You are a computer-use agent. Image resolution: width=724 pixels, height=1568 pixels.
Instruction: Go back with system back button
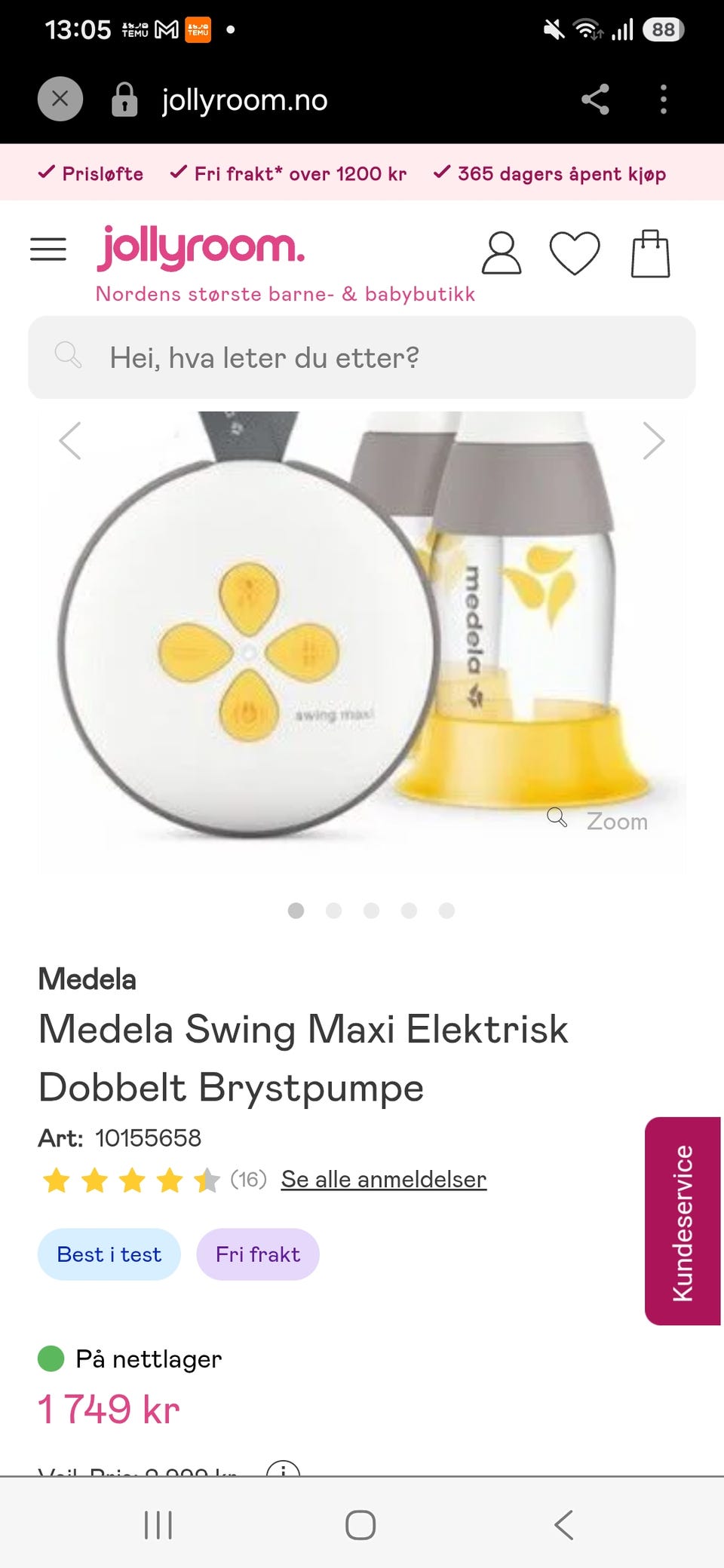click(564, 1524)
